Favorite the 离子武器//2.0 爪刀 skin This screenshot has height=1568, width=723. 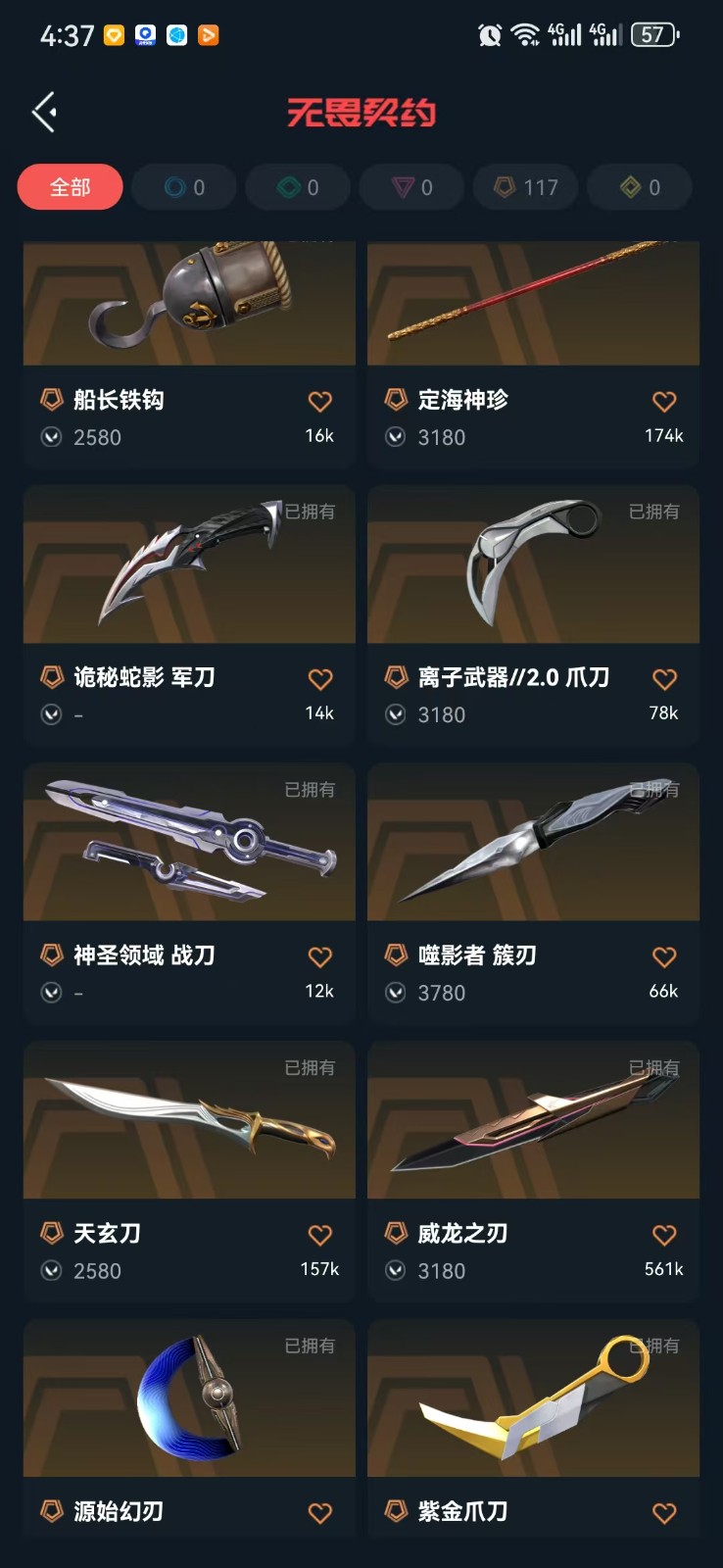coord(664,678)
